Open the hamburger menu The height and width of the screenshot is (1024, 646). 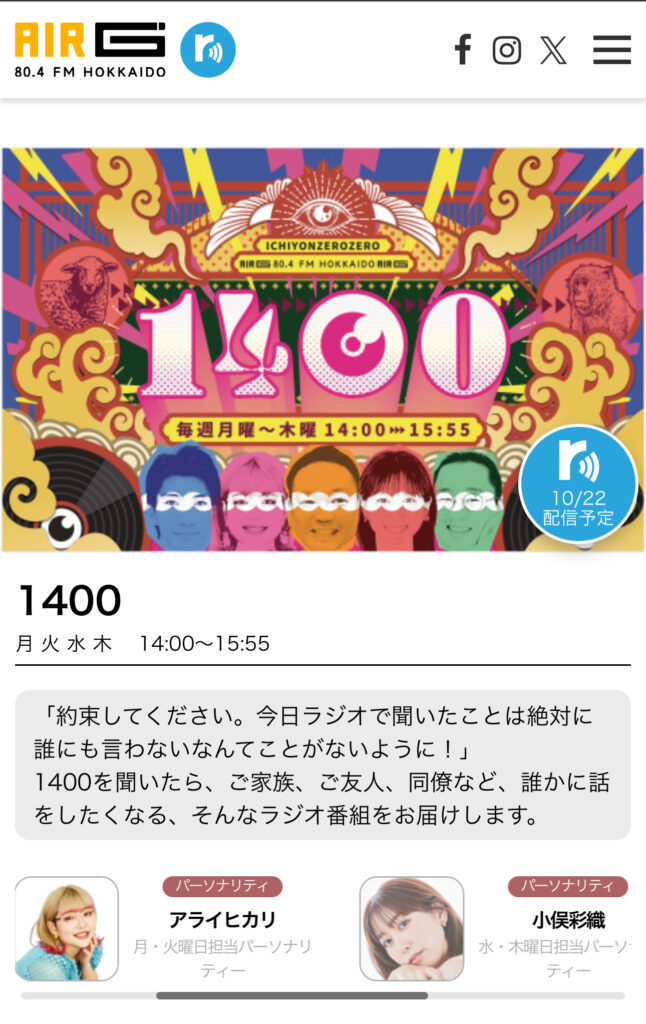click(611, 50)
